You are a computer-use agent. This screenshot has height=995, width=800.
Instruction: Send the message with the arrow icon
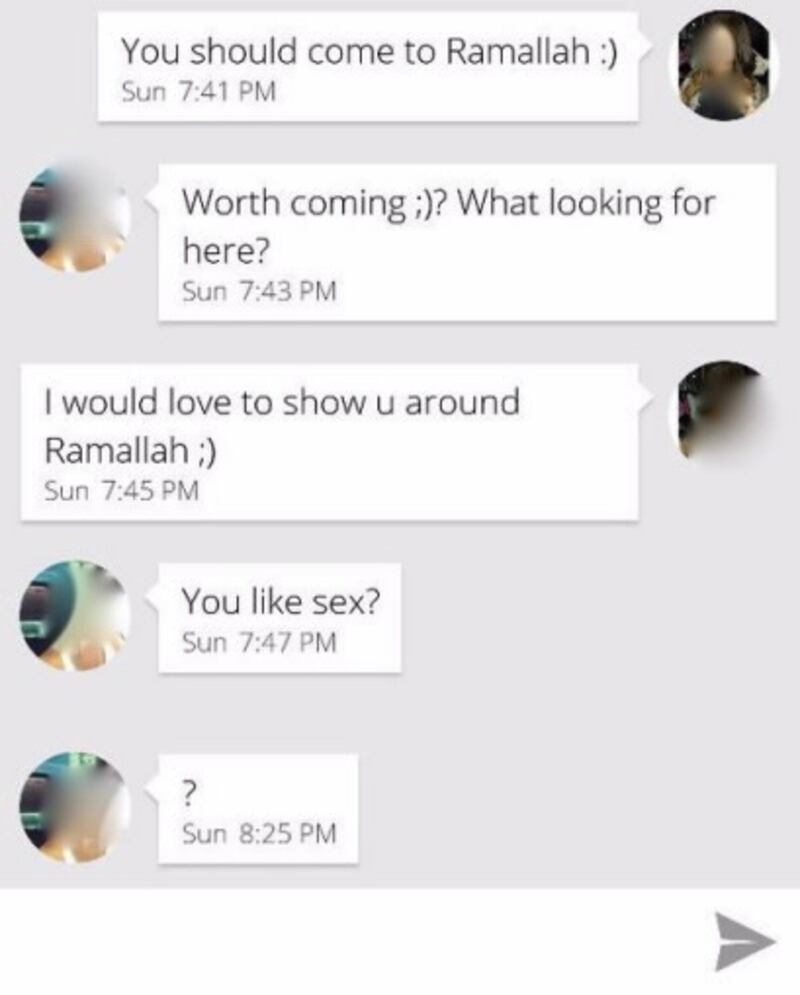tap(745, 941)
